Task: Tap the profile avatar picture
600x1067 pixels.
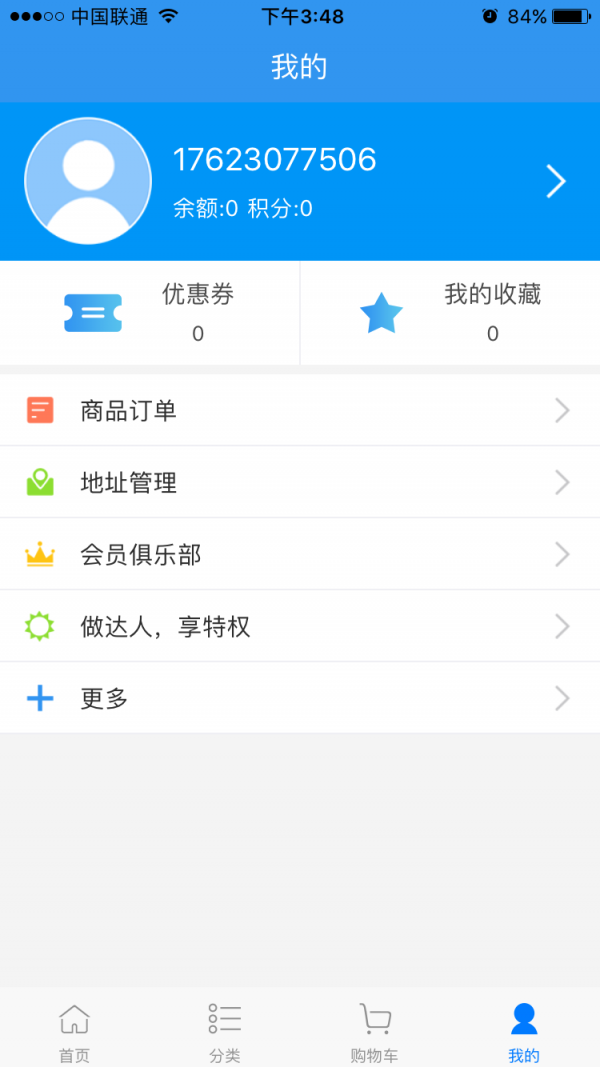Action: click(88, 181)
